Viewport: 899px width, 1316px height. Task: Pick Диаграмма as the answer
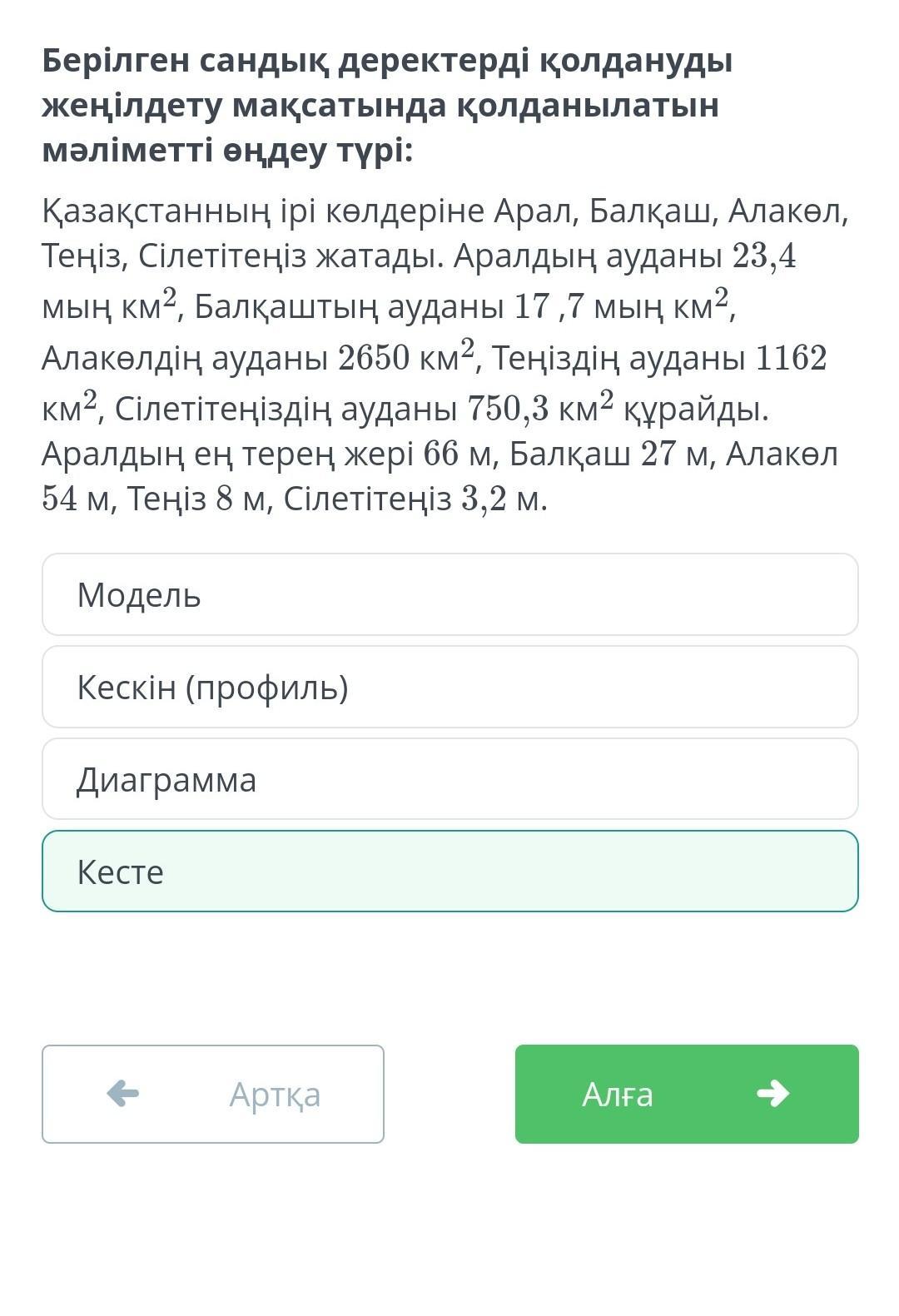pyautogui.click(x=449, y=779)
